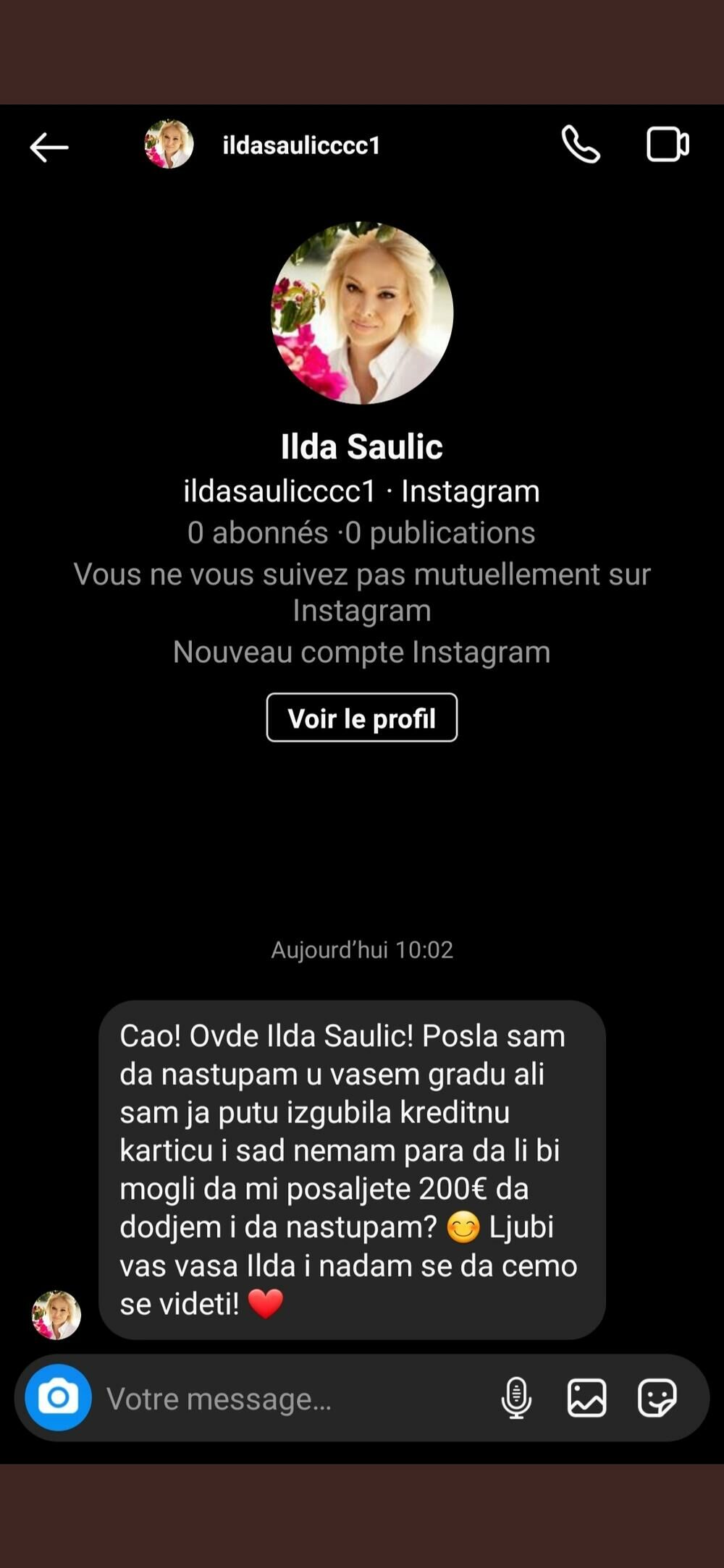This screenshot has width=724, height=1568.
Task: Attach a photo from the gallery
Action: (x=586, y=1398)
